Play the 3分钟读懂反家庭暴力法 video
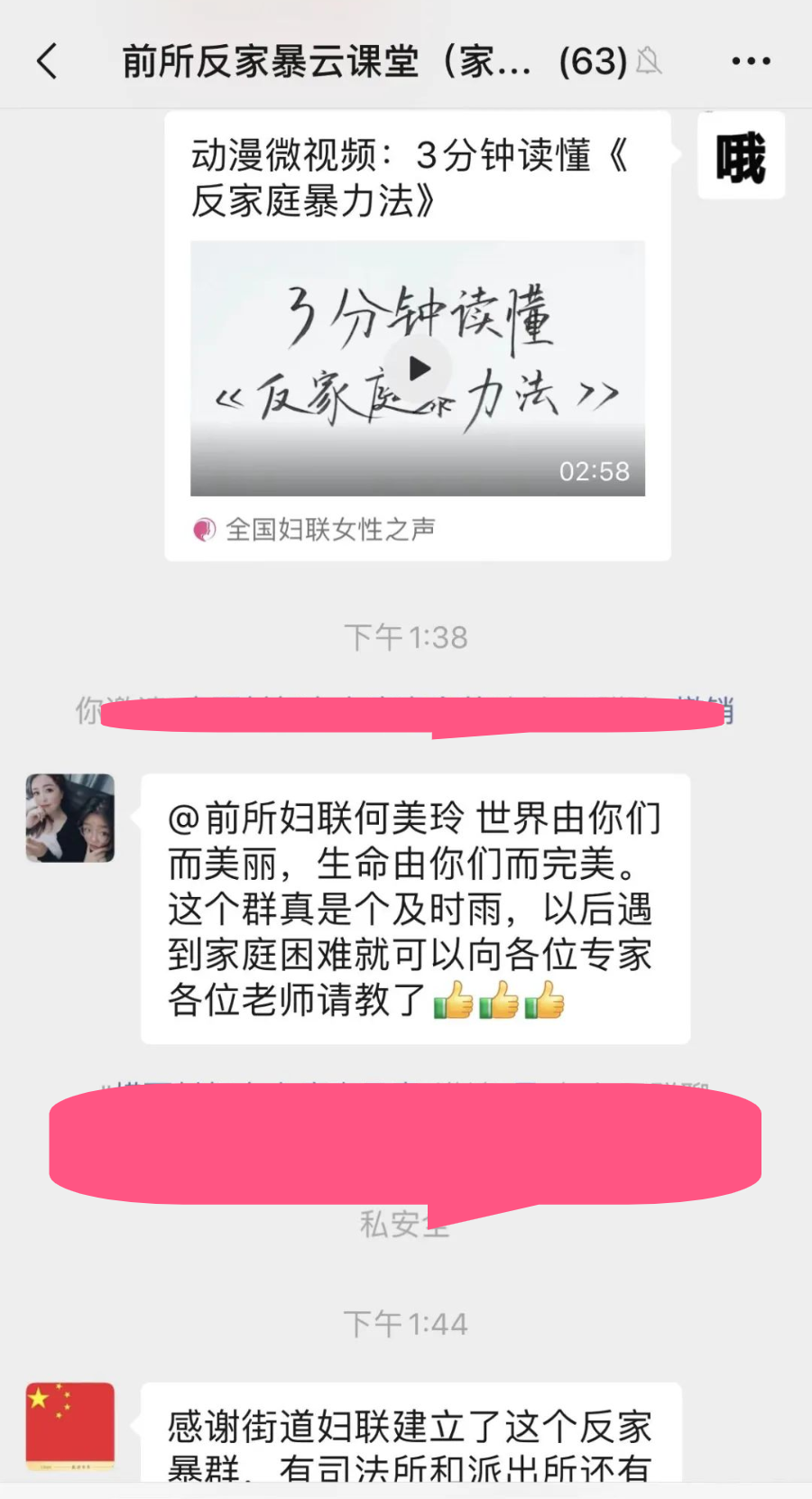The width and height of the screenshot is (812, 1499). [x=419, y=368]
